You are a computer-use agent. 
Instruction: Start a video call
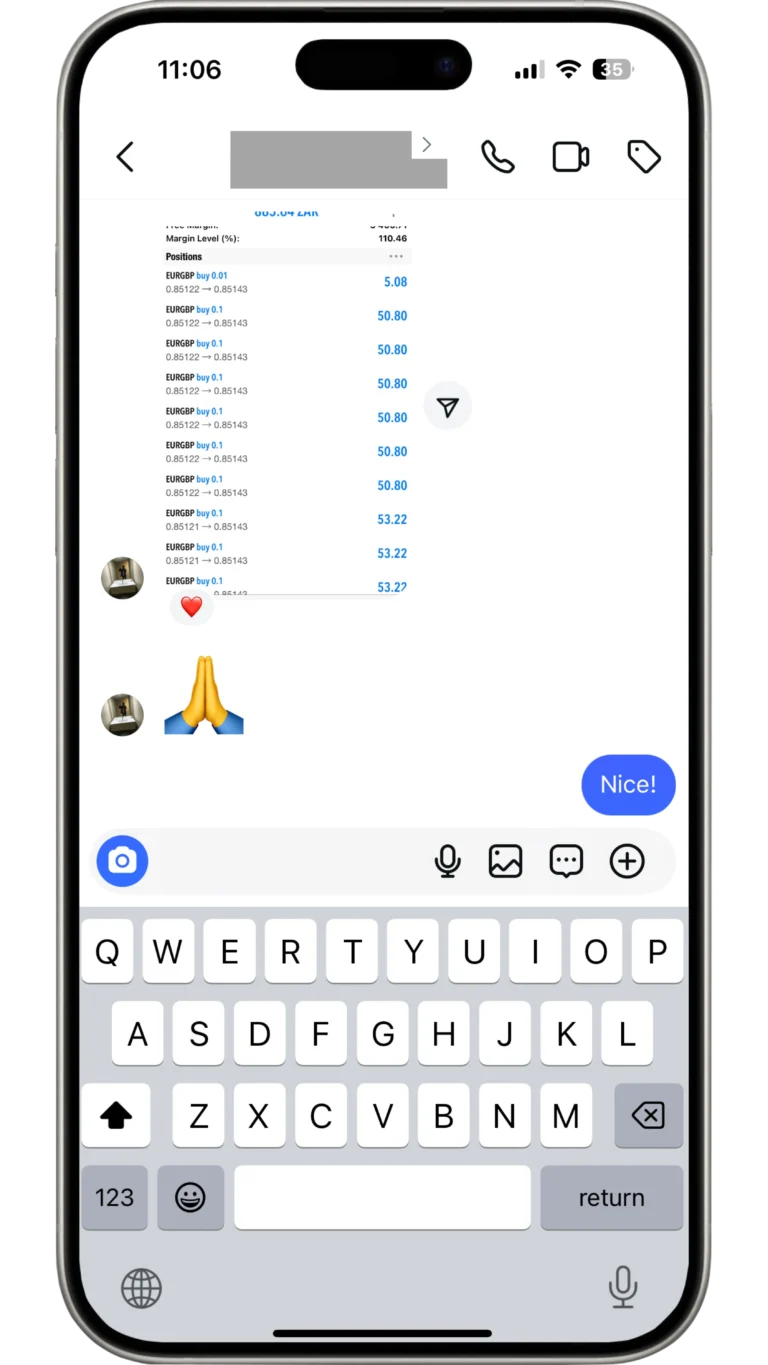tap(570, 157)
